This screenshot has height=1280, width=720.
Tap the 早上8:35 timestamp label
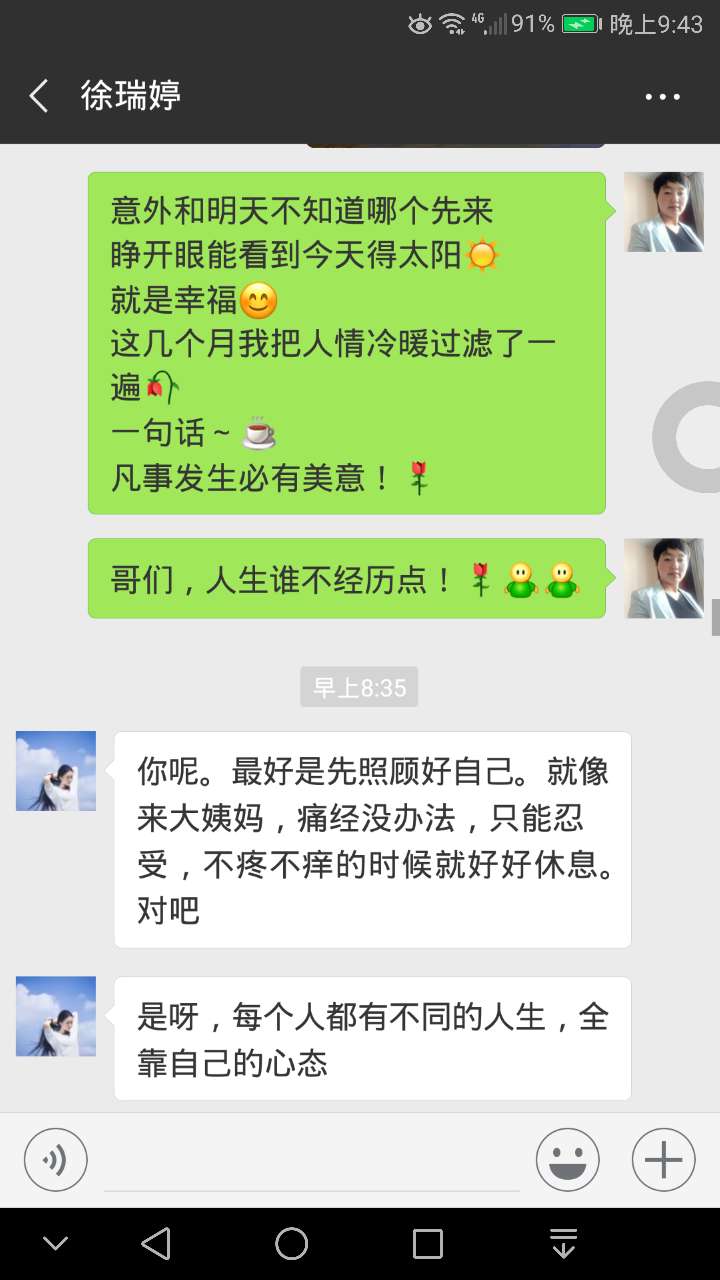point(359,686)
